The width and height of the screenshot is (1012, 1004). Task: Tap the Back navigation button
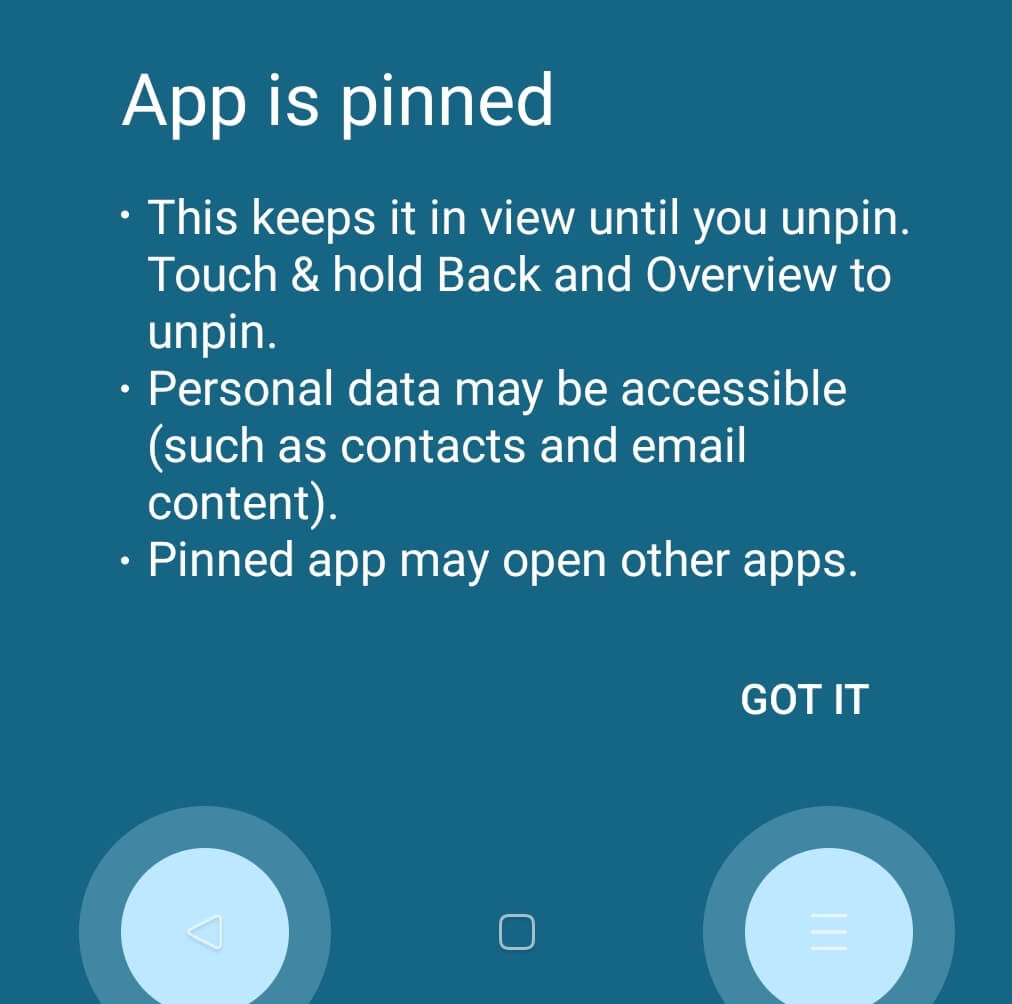pyautogui.click(x=205, y=932)
